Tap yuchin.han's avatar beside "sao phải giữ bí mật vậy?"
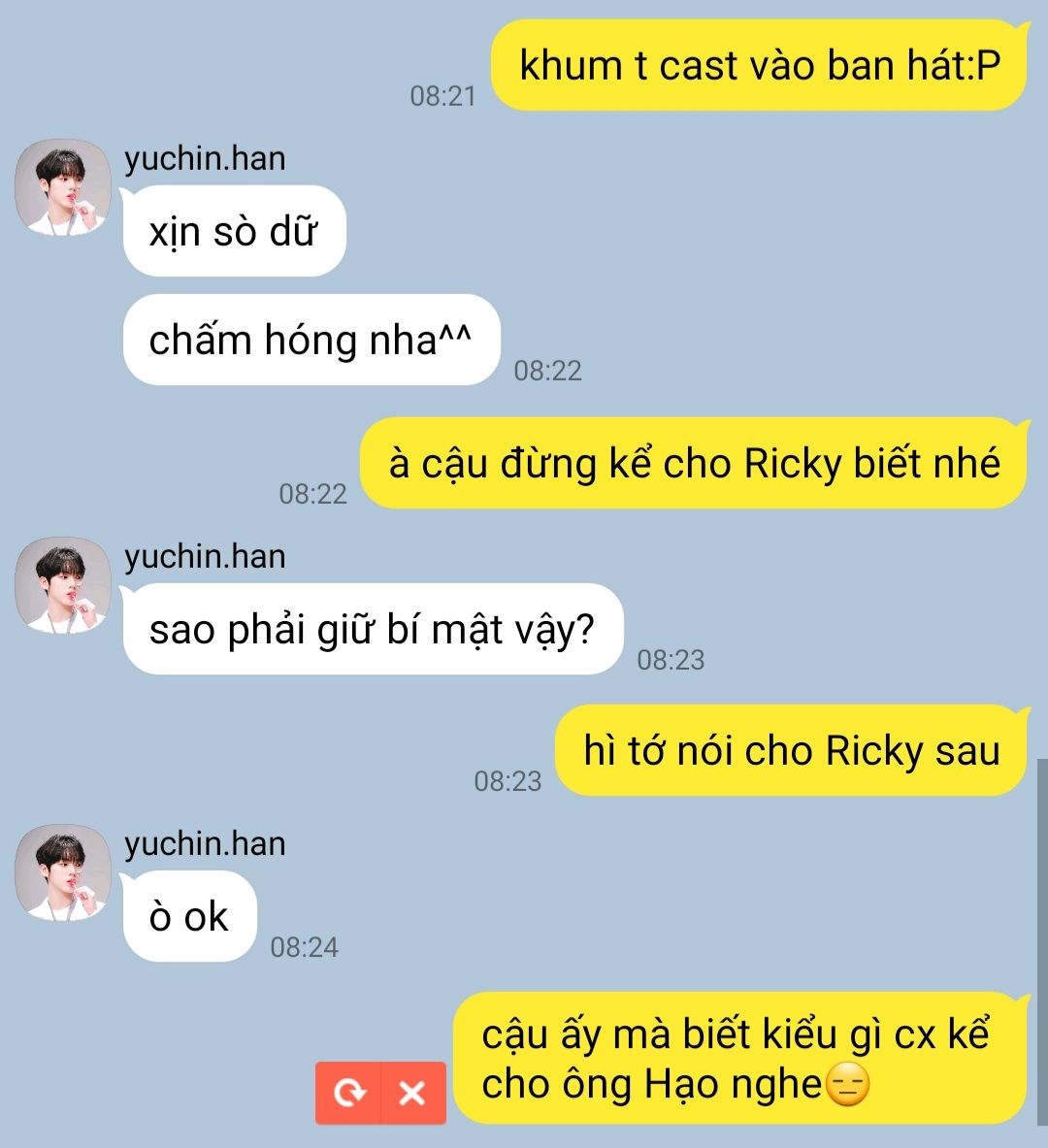This screenshot has height=1148, width=1048. [63, 586]
